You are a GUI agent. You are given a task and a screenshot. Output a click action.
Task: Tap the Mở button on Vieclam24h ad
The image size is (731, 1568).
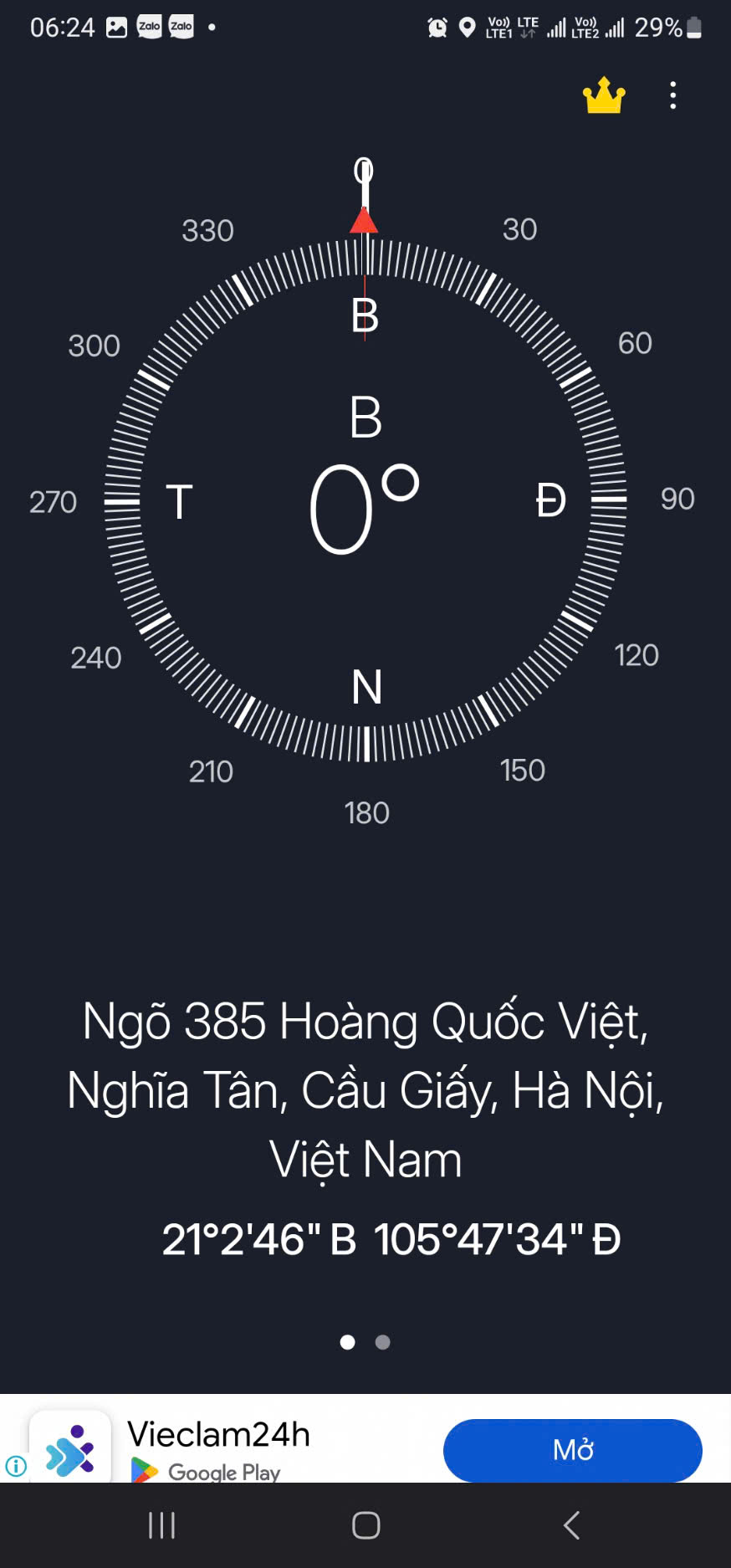pos(573,1450)
